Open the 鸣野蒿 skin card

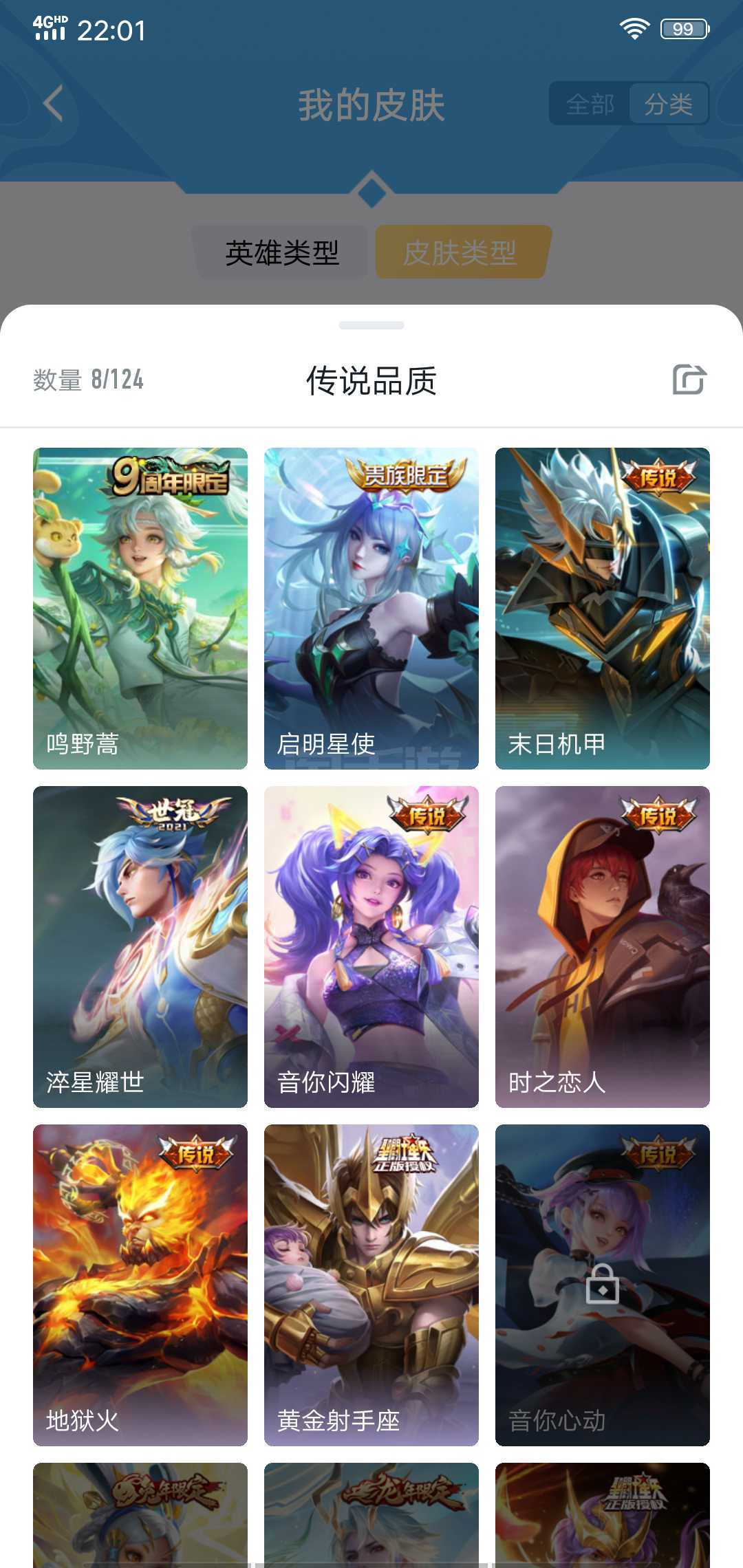click(x=140, y=608)
